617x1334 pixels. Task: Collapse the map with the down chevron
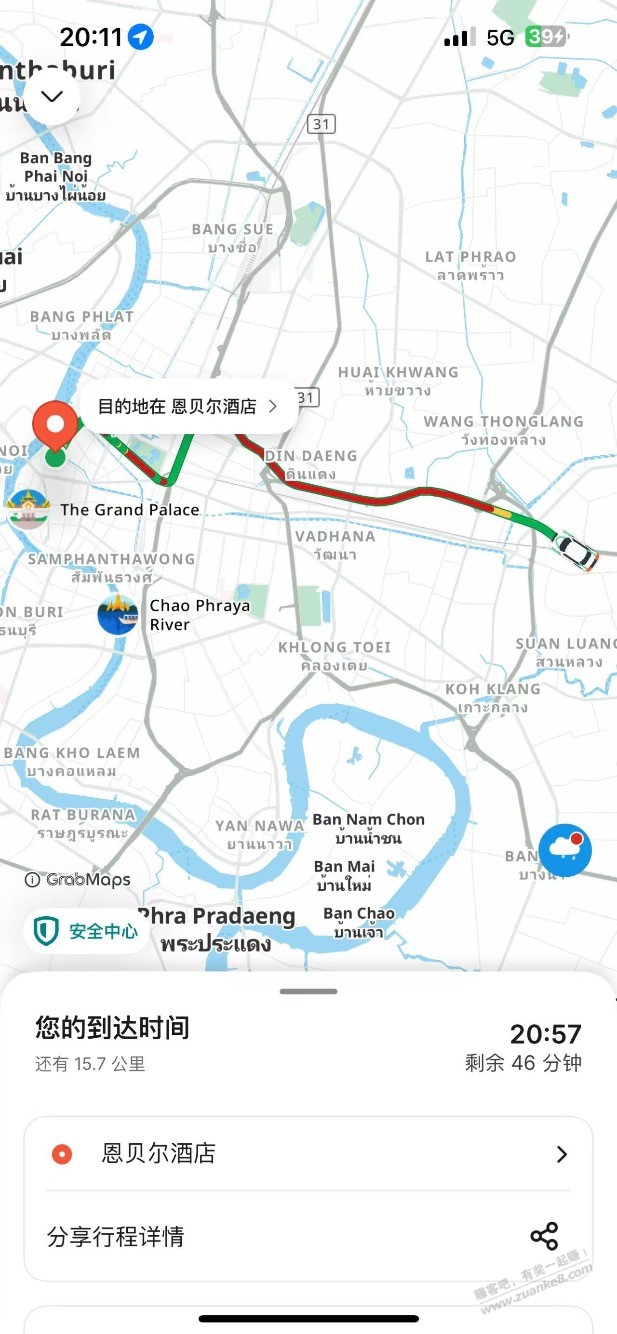51,97
